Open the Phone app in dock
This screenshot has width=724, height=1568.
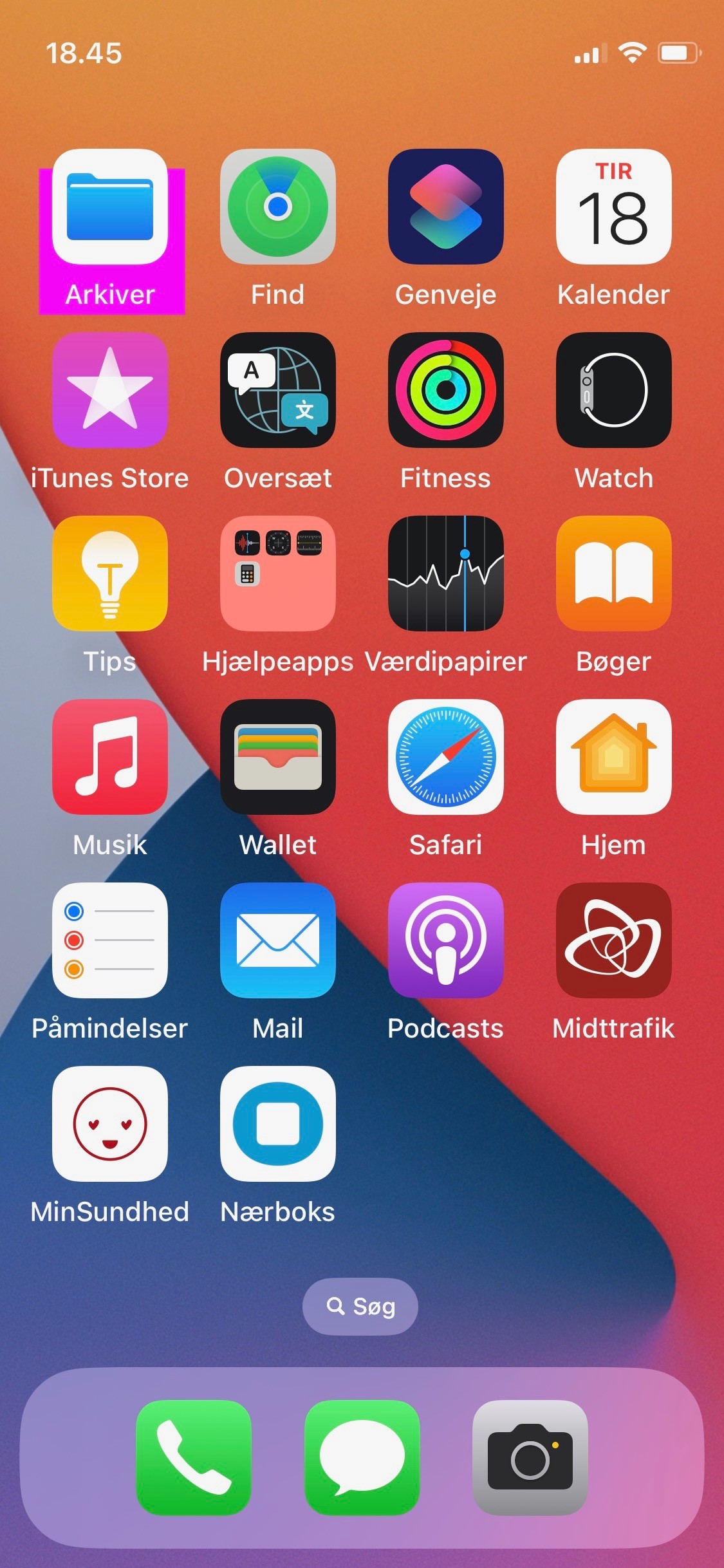(x=194, y=1458)
